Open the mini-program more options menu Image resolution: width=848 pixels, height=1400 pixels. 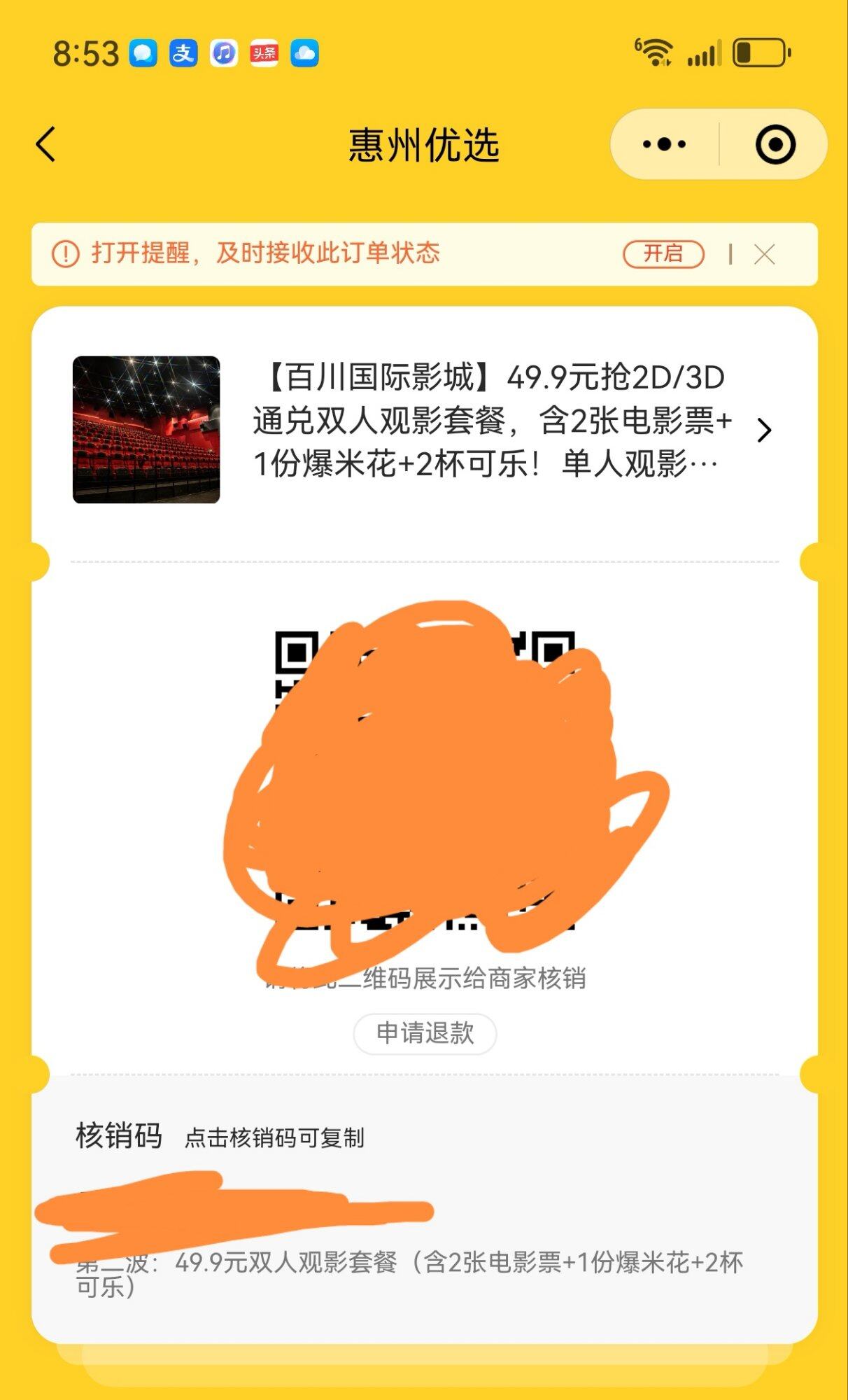(x=663, y=145)
